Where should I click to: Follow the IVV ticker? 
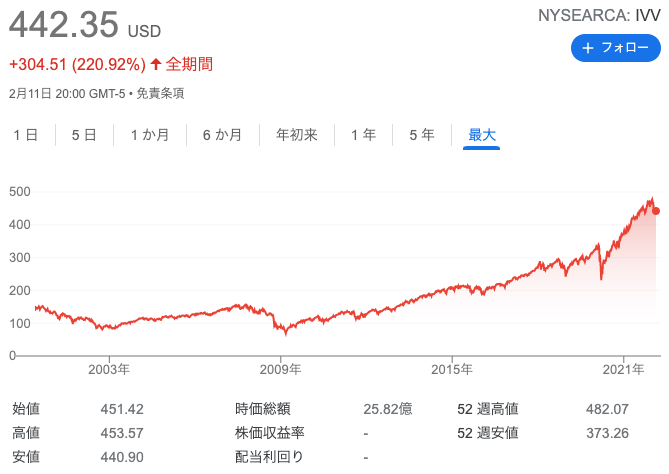coord(610,47)
